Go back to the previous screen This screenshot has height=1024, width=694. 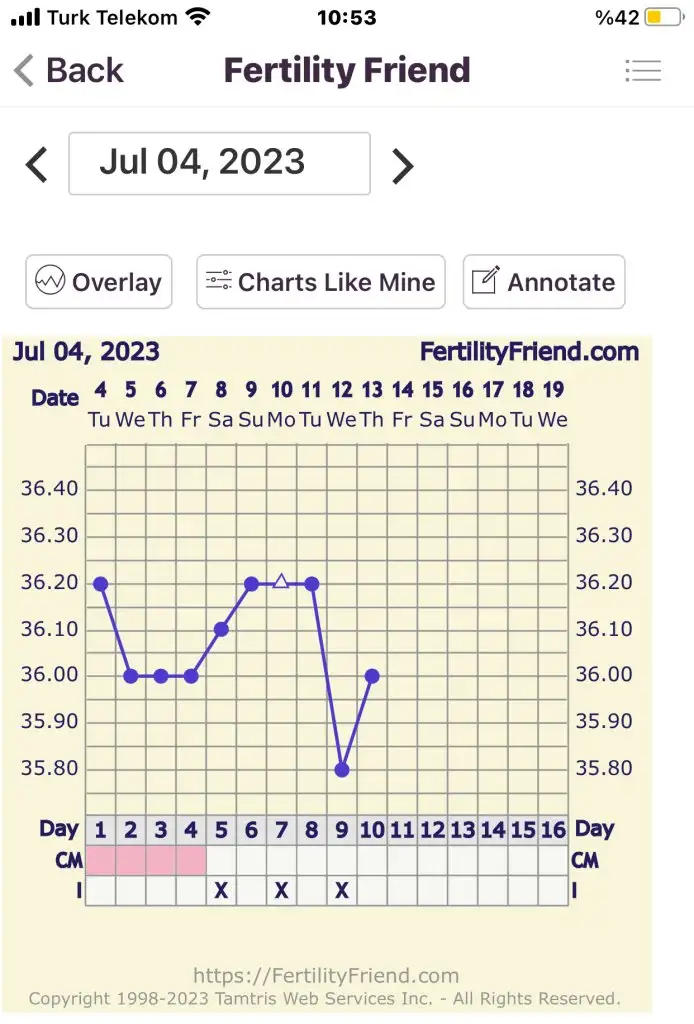tap(68, 71)
